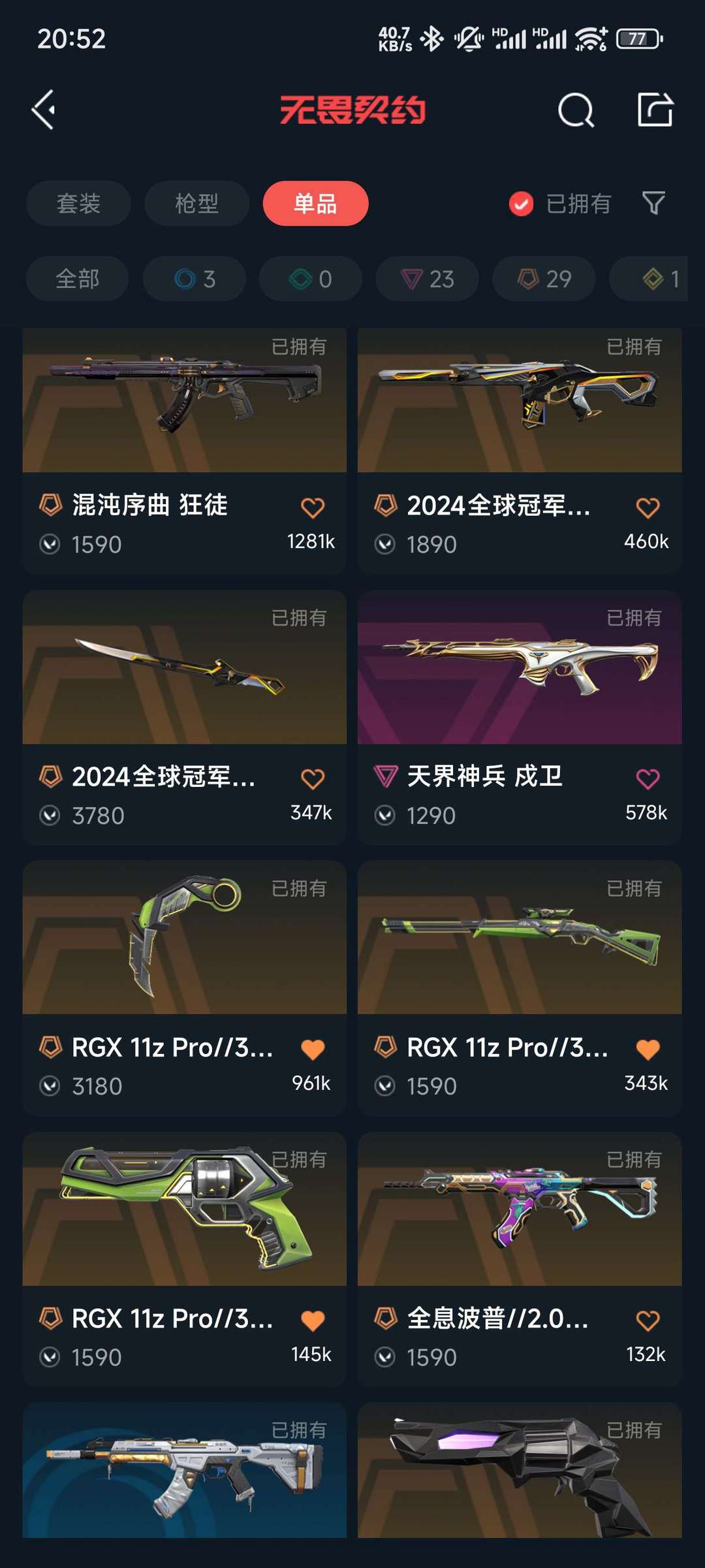Select the 单品 tab

point(315,204)
